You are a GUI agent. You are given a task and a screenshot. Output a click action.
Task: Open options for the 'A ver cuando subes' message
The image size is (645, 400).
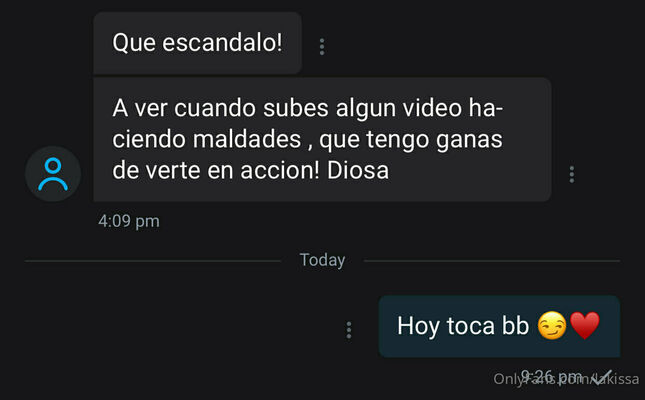[571, 174]
